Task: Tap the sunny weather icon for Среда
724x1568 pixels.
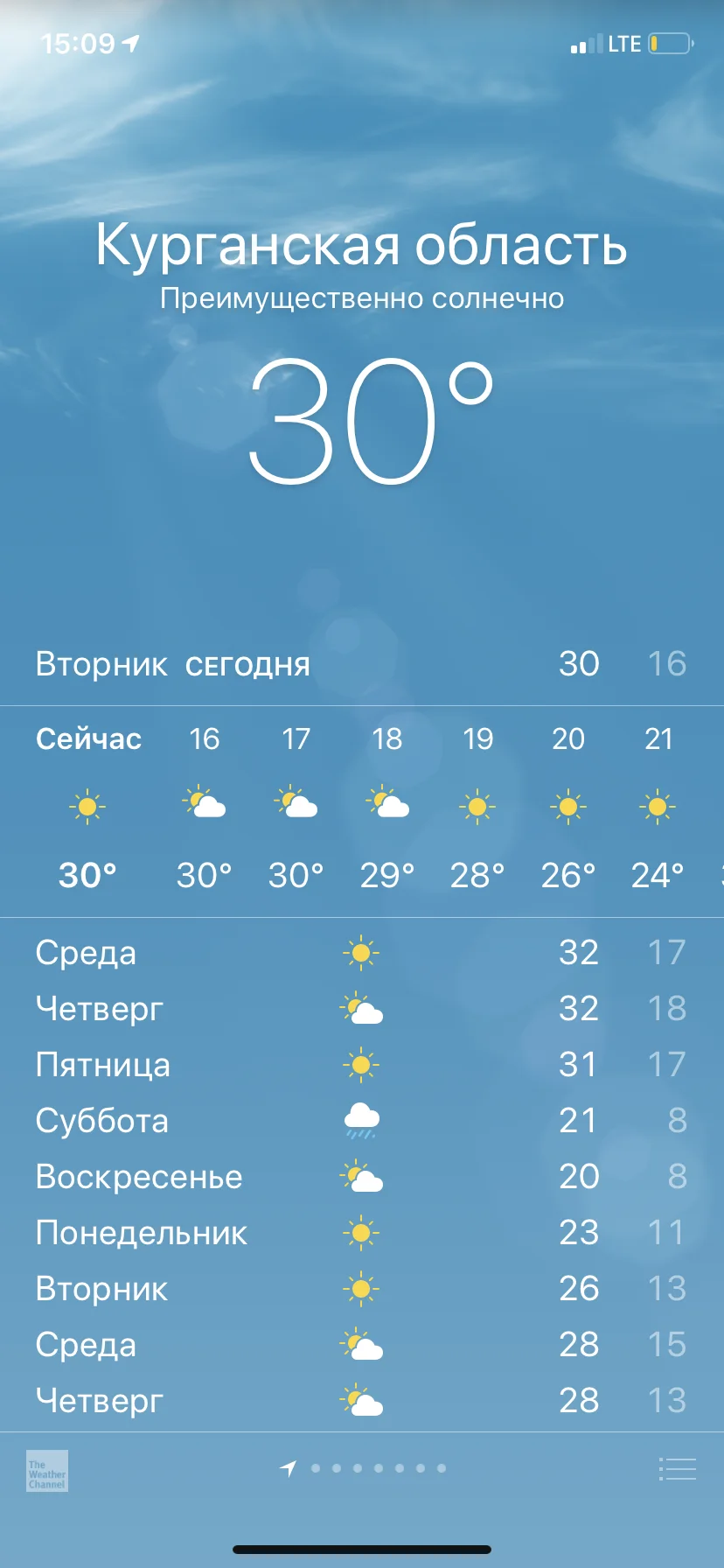Action: tap(362, 952)
